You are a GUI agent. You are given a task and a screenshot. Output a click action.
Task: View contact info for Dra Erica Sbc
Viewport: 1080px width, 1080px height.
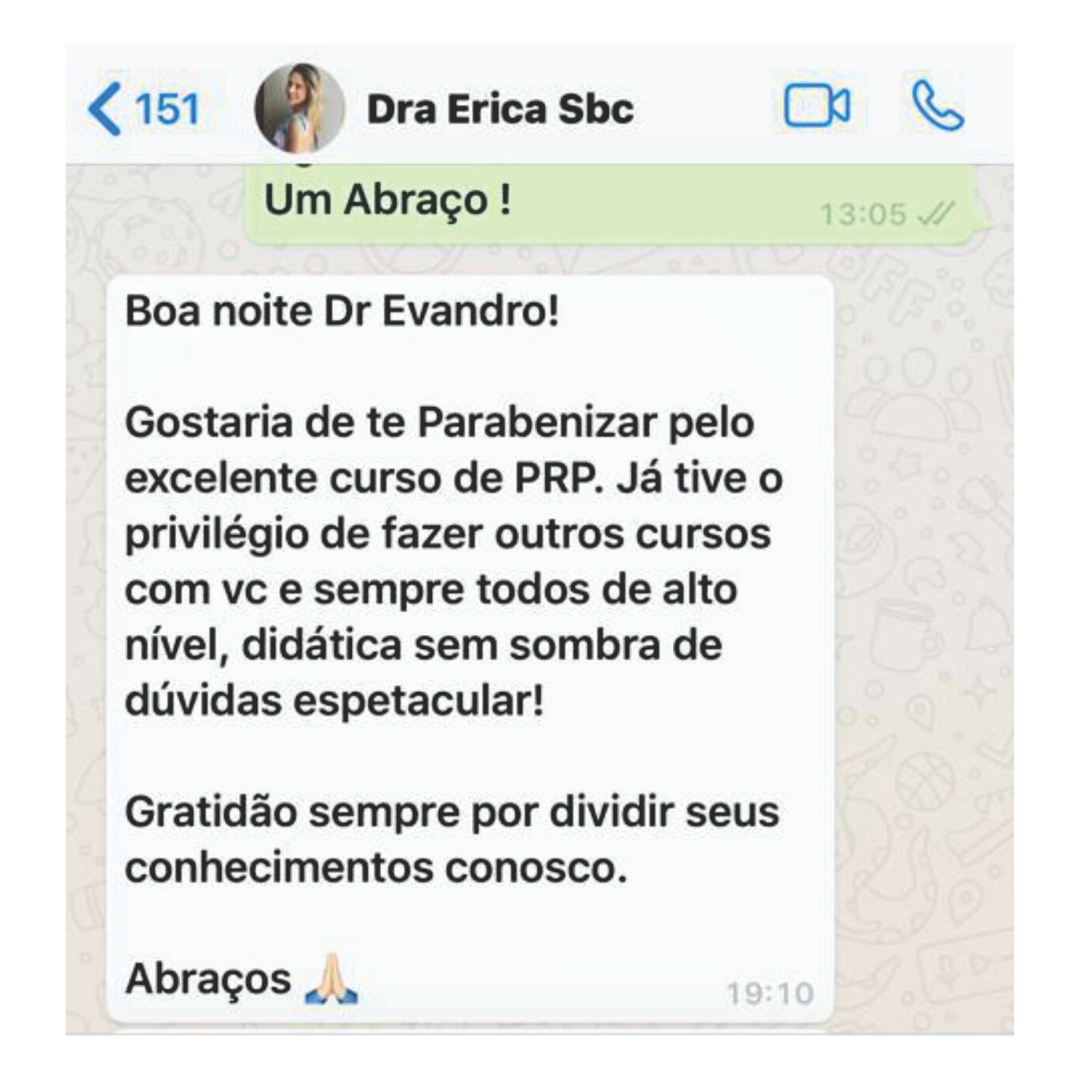click(500, 109)
